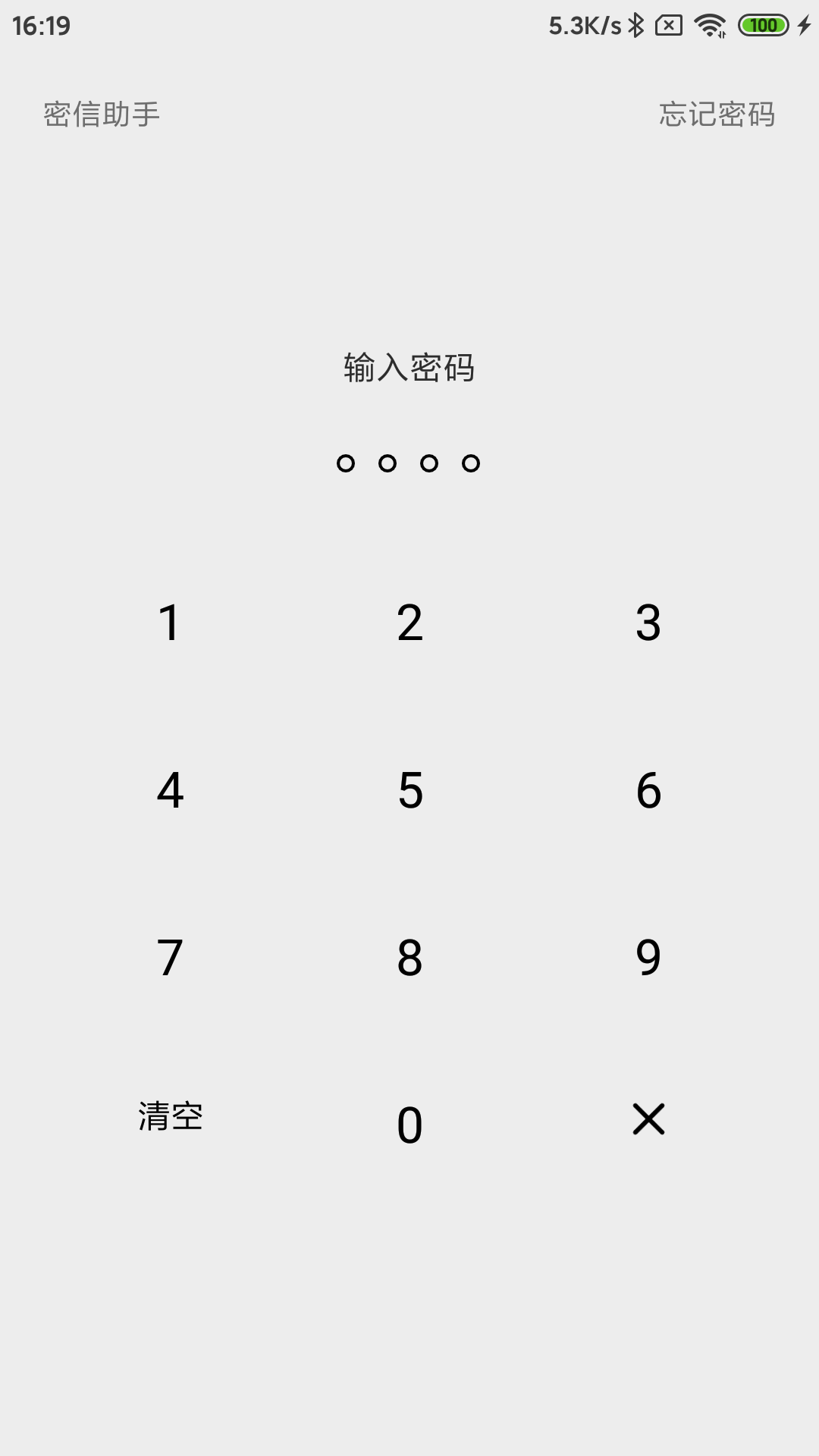Click the battery indicator showing 100
Screen dimensions: 819x1456
pyautogui.click(x=762, y=25)
